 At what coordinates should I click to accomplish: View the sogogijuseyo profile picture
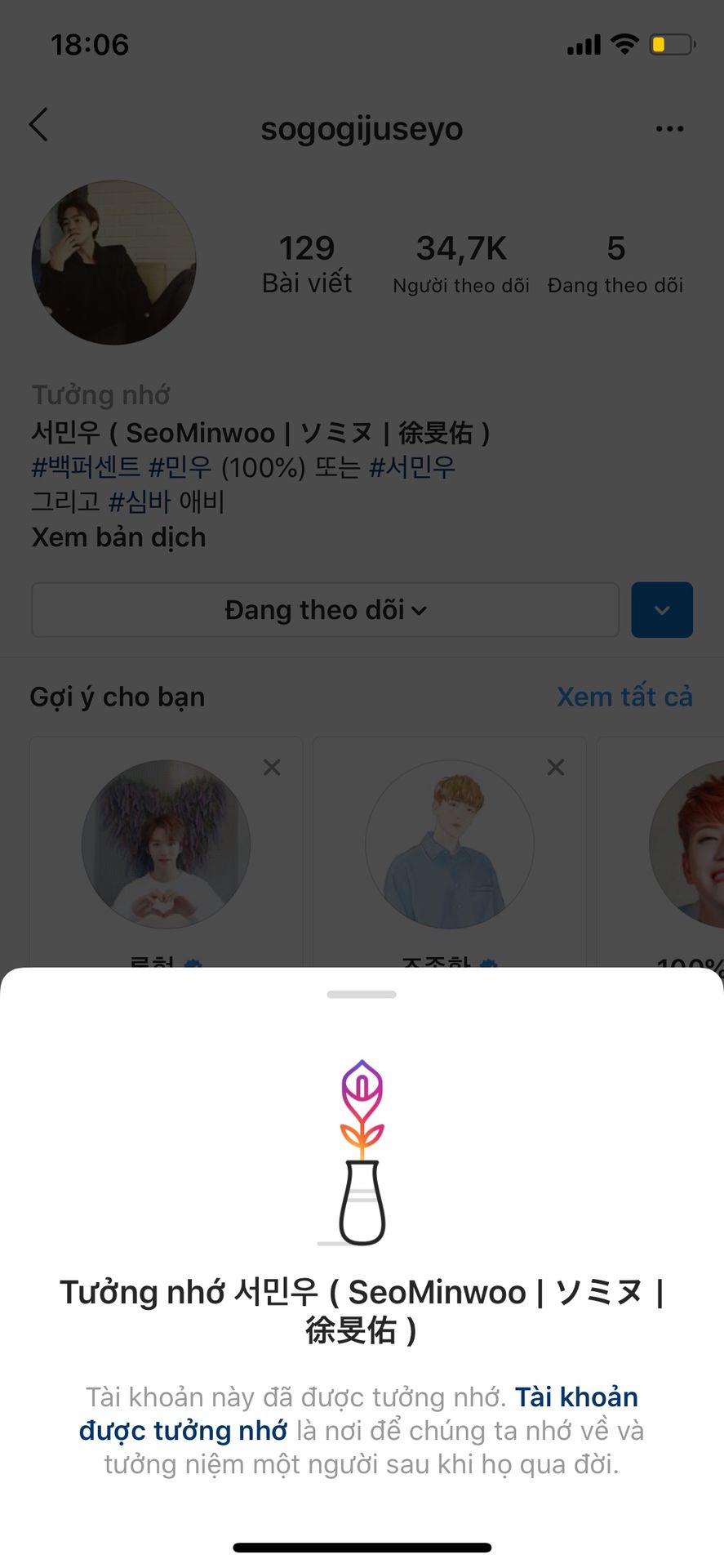click(114, 262)
